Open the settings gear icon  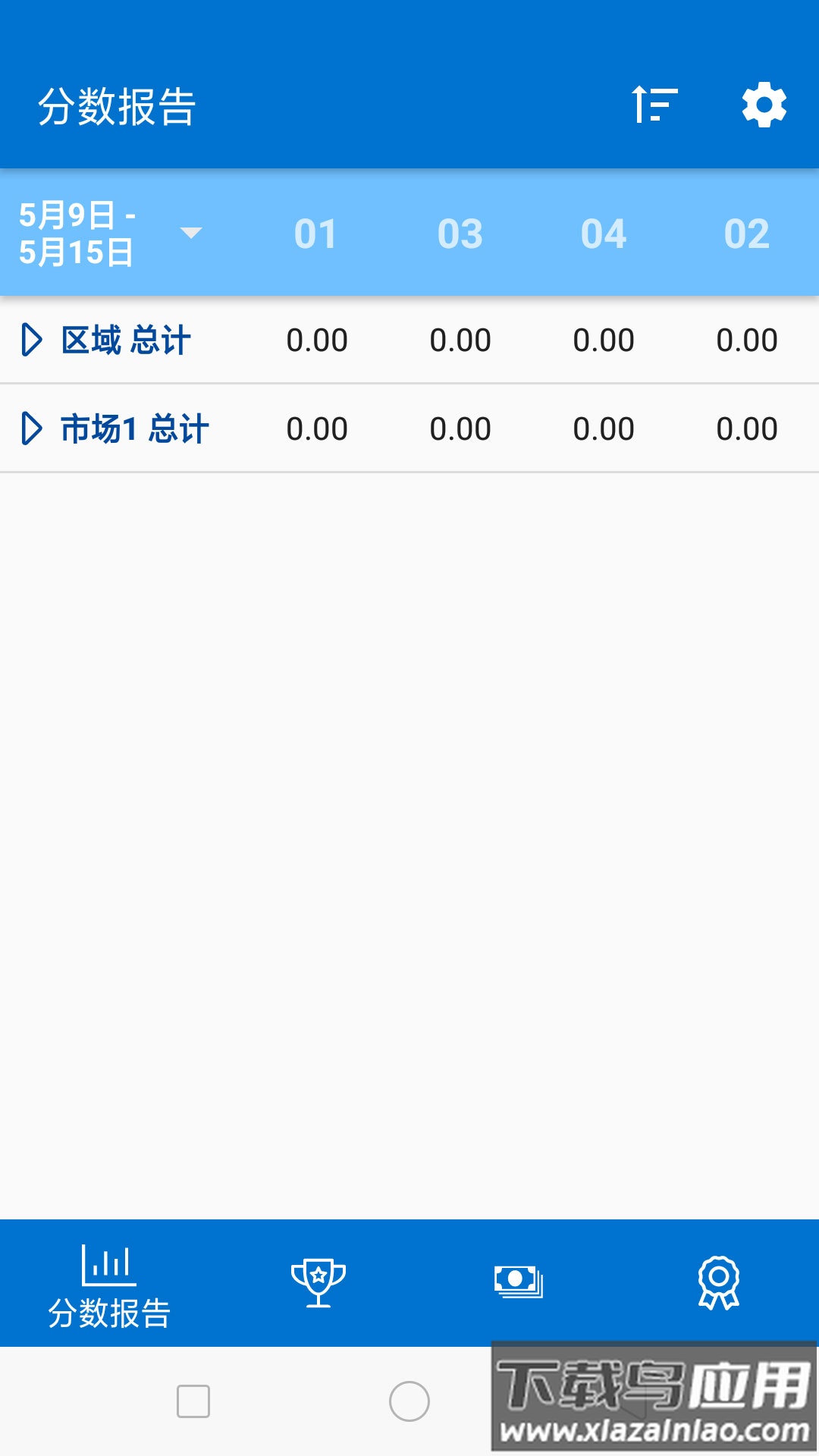pyautogui.click(x=764, y=105)
